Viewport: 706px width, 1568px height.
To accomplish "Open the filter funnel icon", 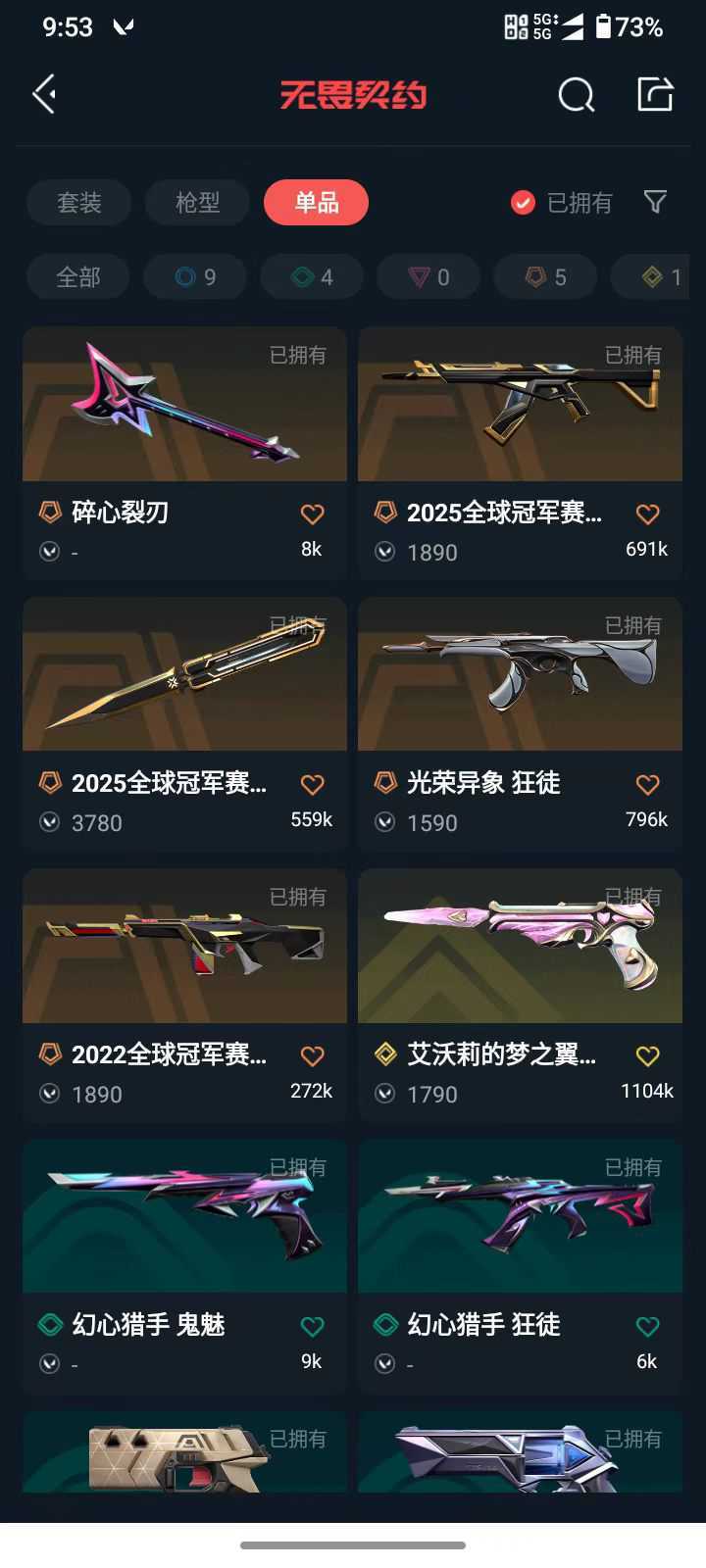I will click(x=655, y=202).
